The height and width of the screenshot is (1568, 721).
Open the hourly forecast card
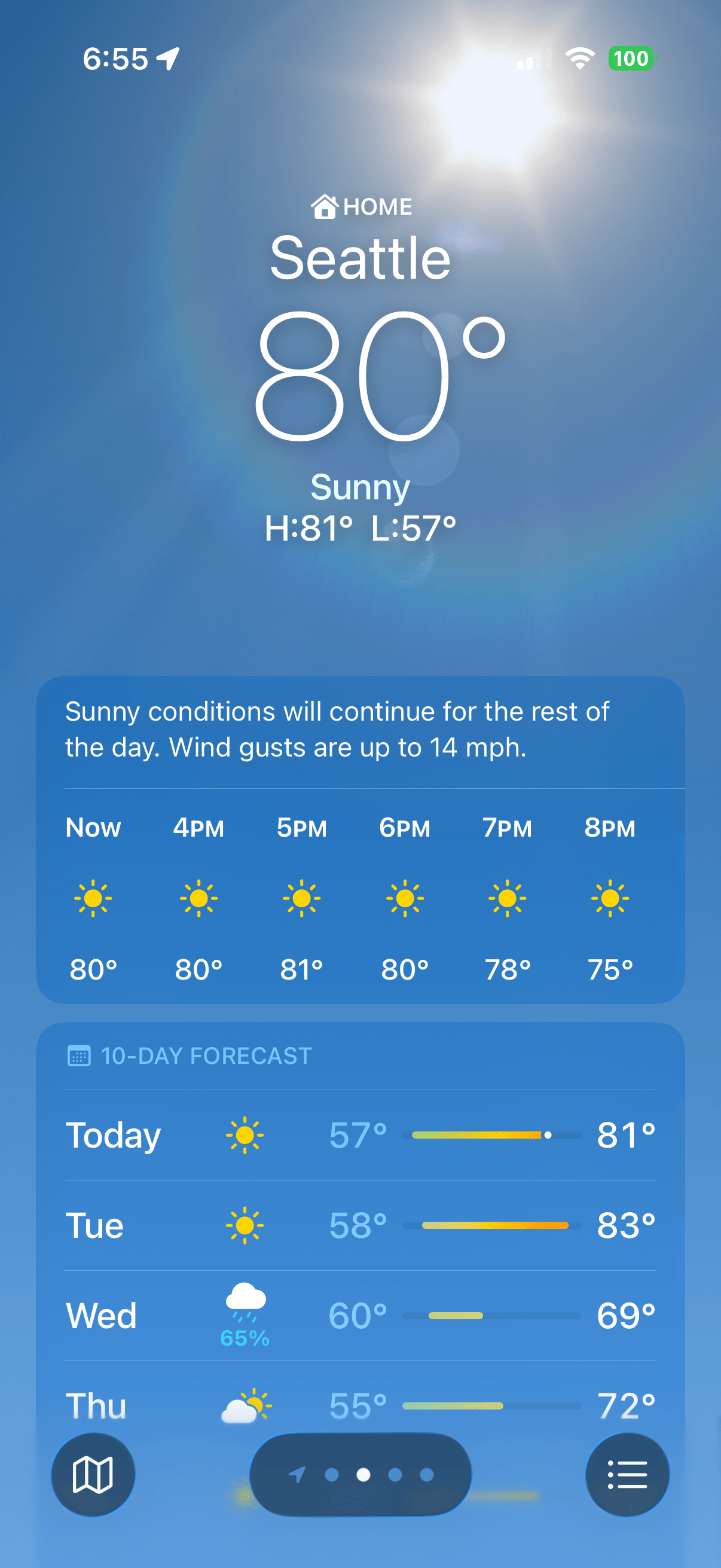360,898
